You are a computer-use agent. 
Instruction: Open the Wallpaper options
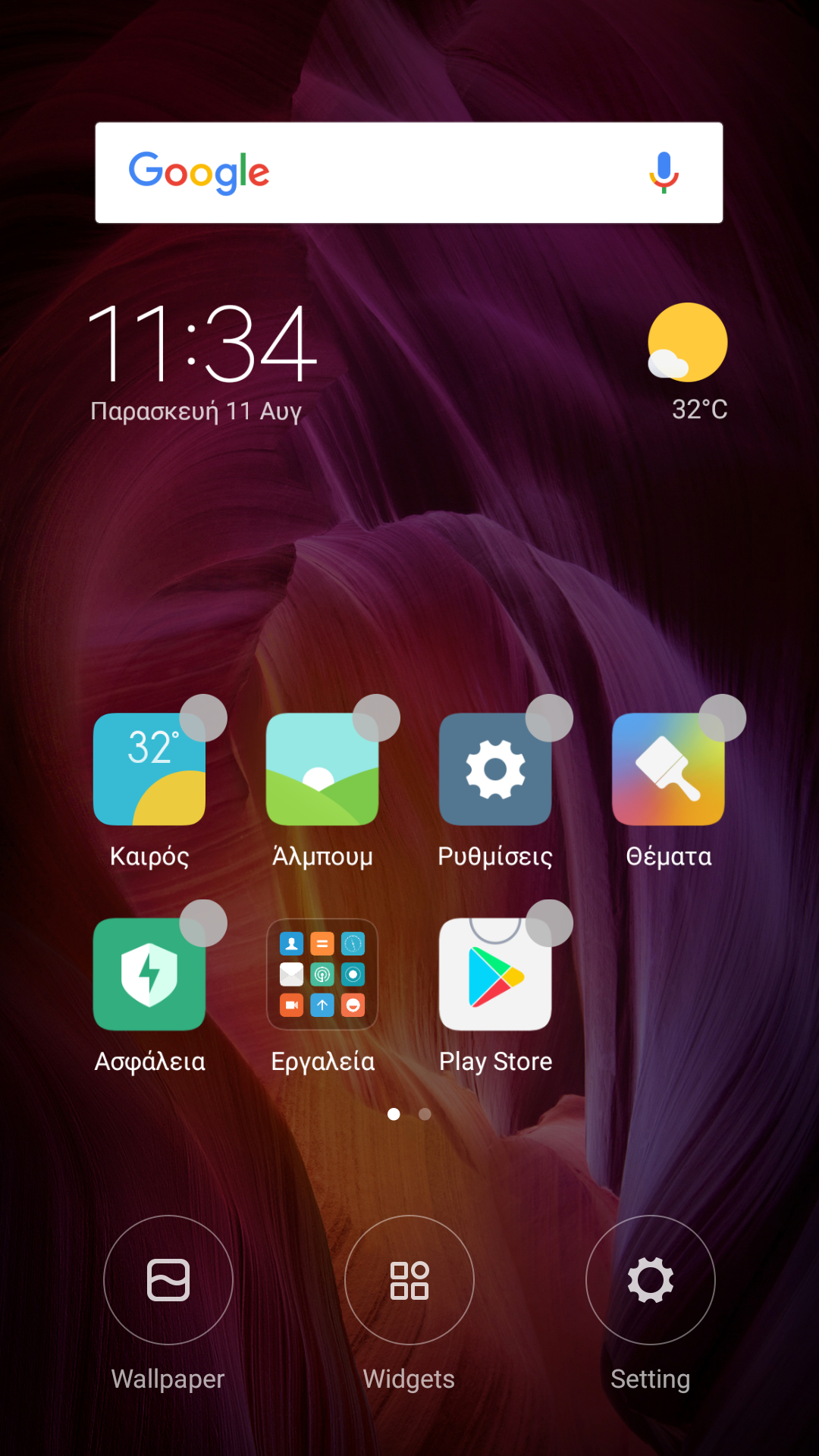tap(168, 1280)
